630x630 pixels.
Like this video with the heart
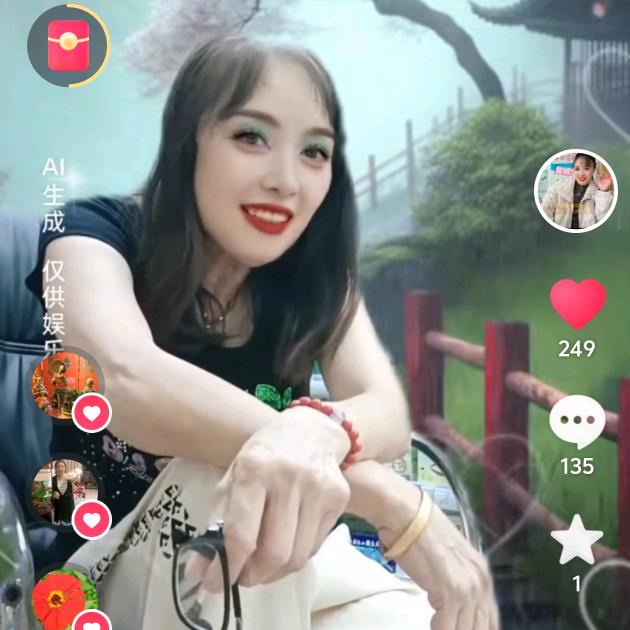click(578, 304)
